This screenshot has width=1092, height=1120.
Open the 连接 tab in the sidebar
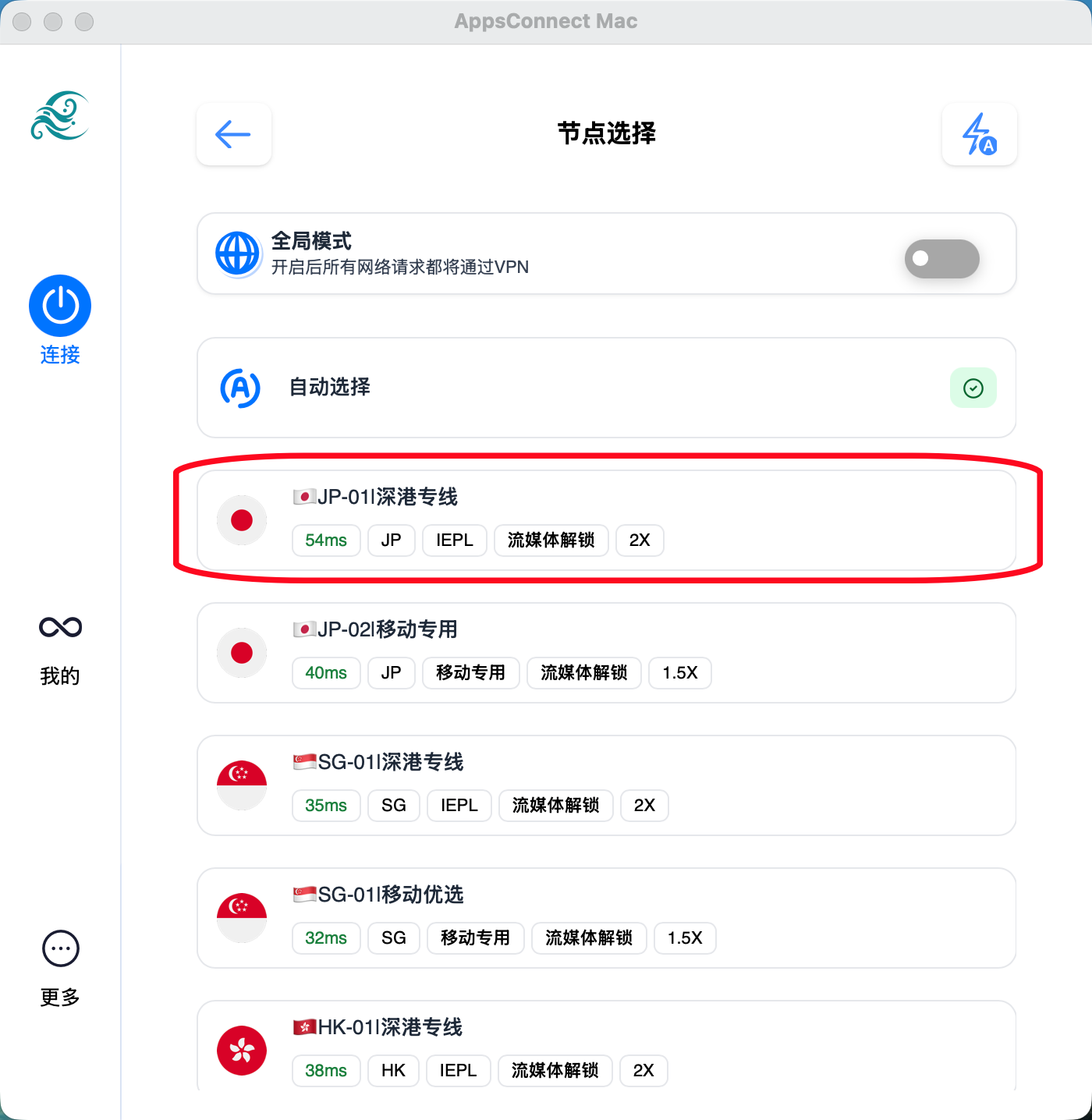(60, 320)
